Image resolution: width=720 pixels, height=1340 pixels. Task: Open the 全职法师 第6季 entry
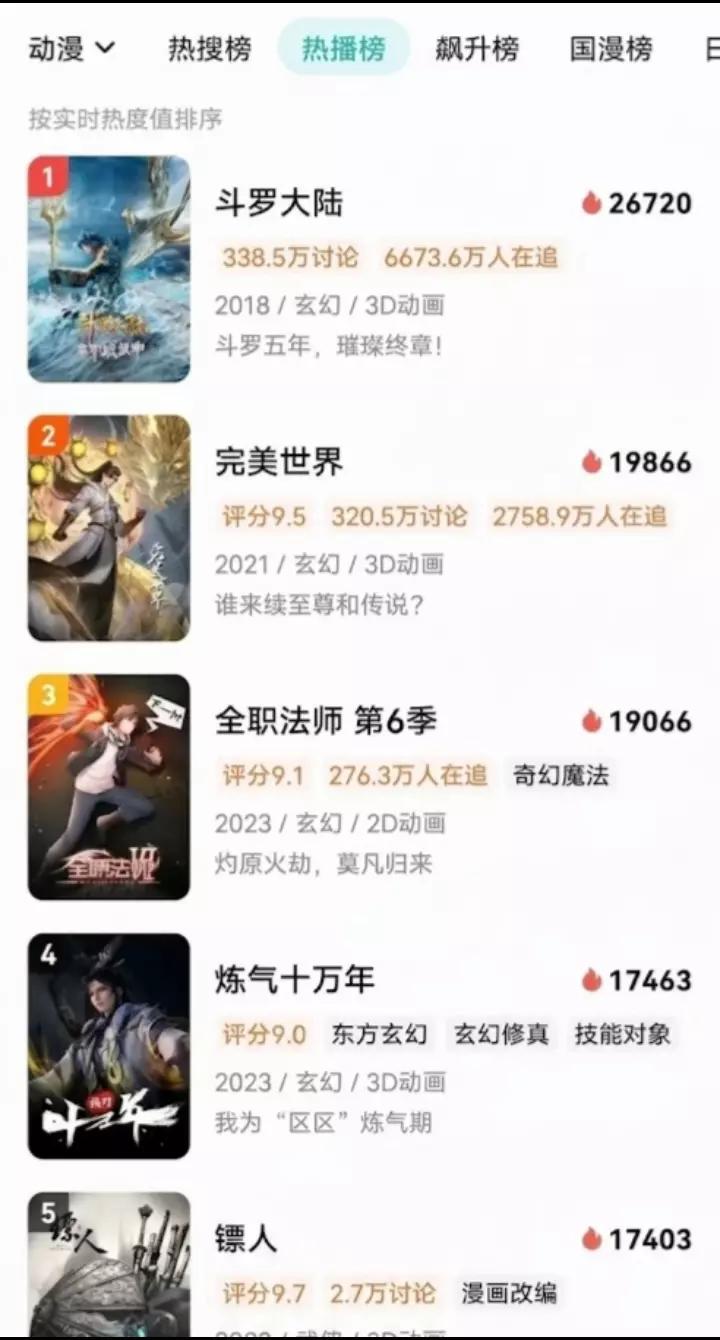(360, 787)
